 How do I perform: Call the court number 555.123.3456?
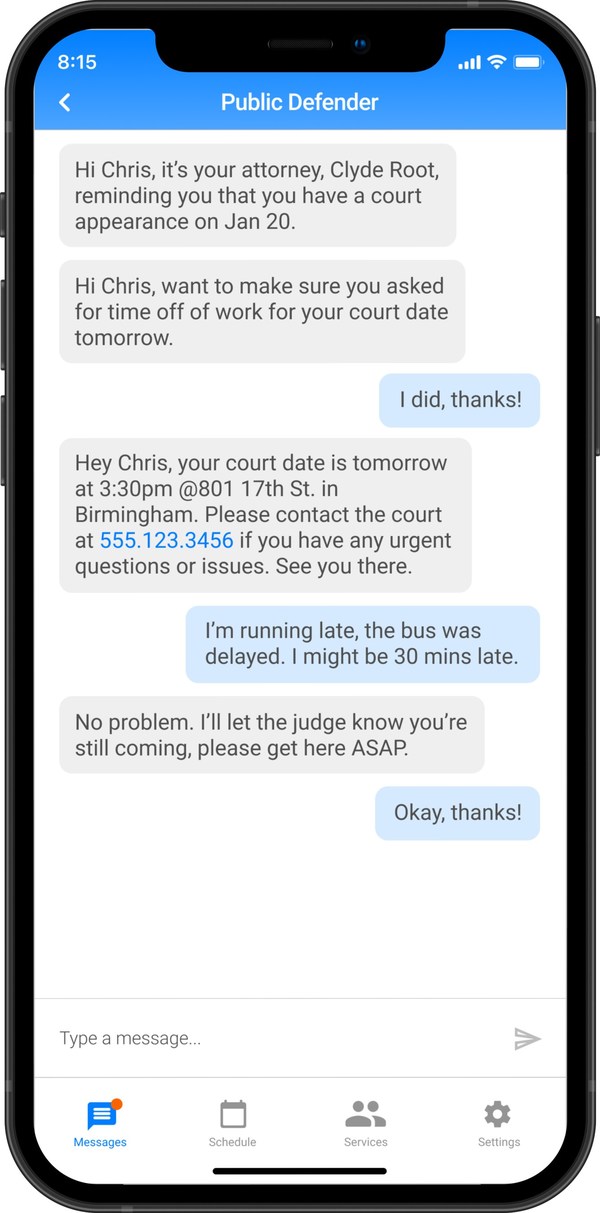[166, 541]
